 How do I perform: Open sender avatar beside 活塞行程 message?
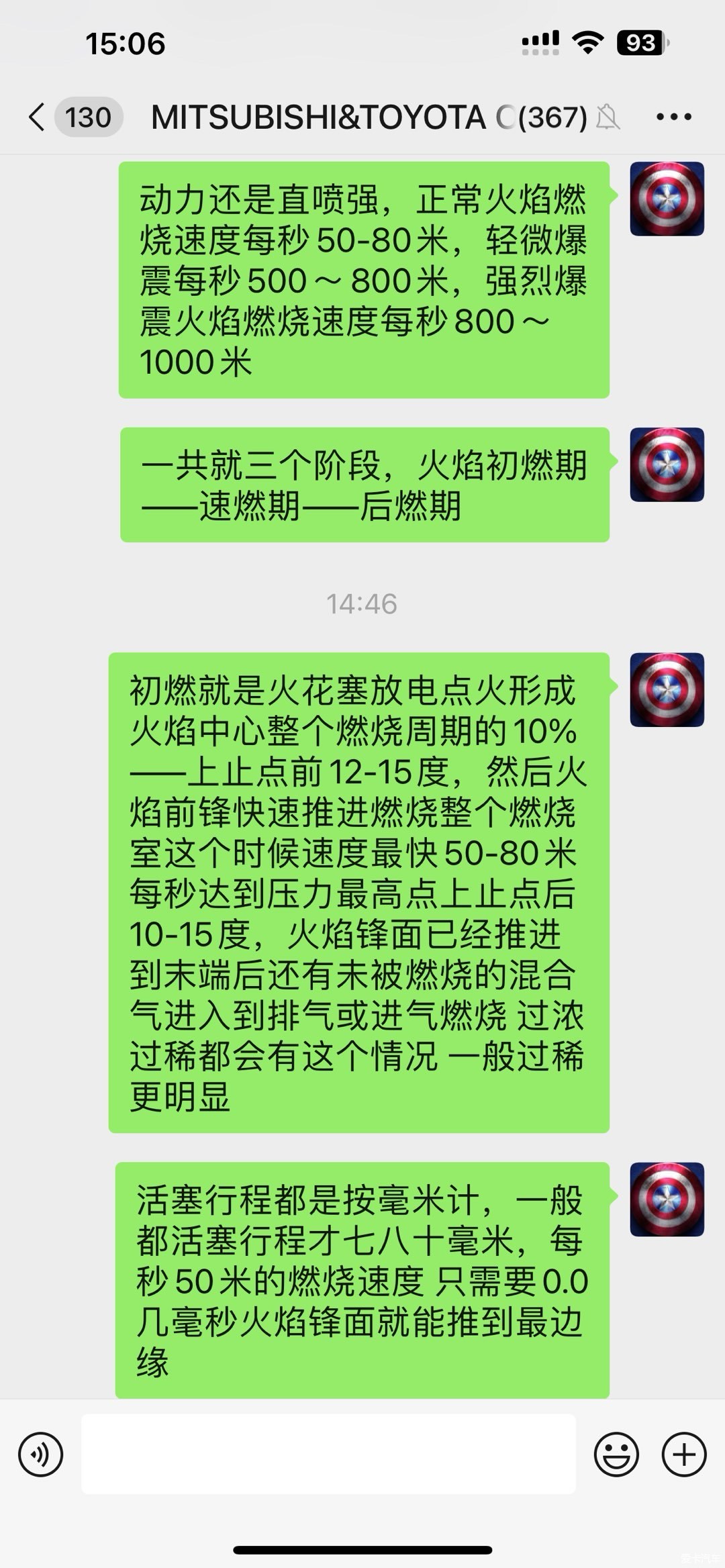click(667, 1199)
